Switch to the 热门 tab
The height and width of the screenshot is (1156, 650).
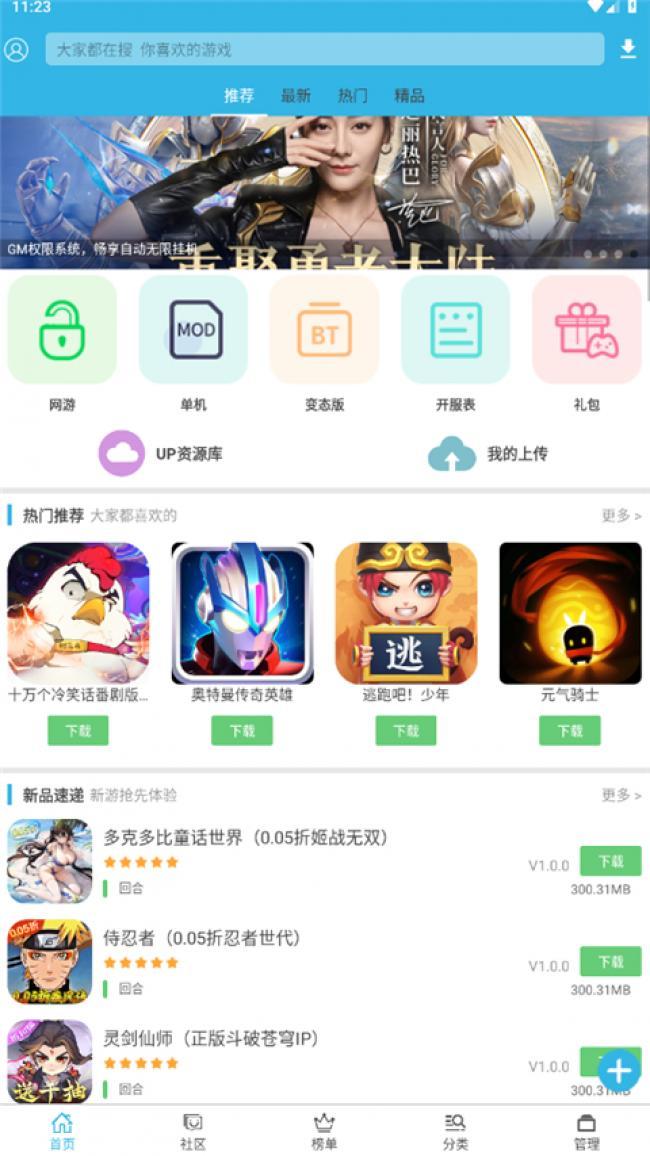pyautogui.click(x=352, y=96)
